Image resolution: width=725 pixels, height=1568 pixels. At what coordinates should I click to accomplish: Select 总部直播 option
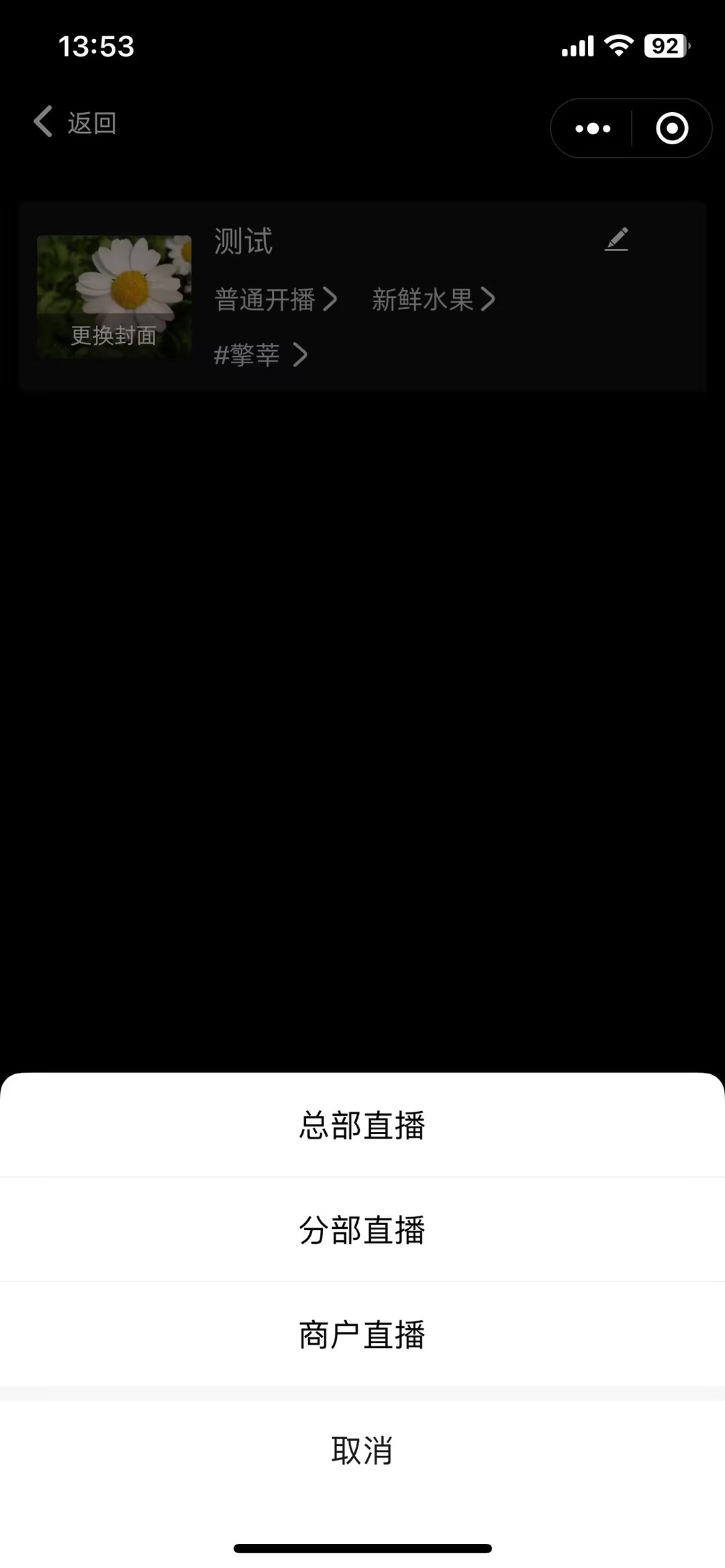click(x=362, y=1125)
